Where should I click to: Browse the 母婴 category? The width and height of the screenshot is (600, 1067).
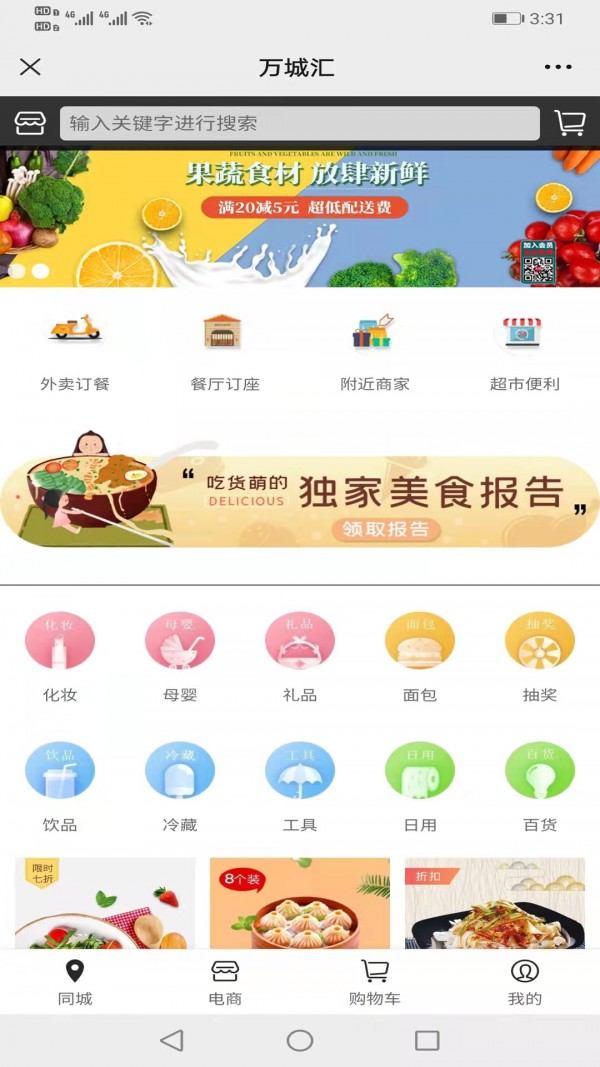click(x=180, y=656)
